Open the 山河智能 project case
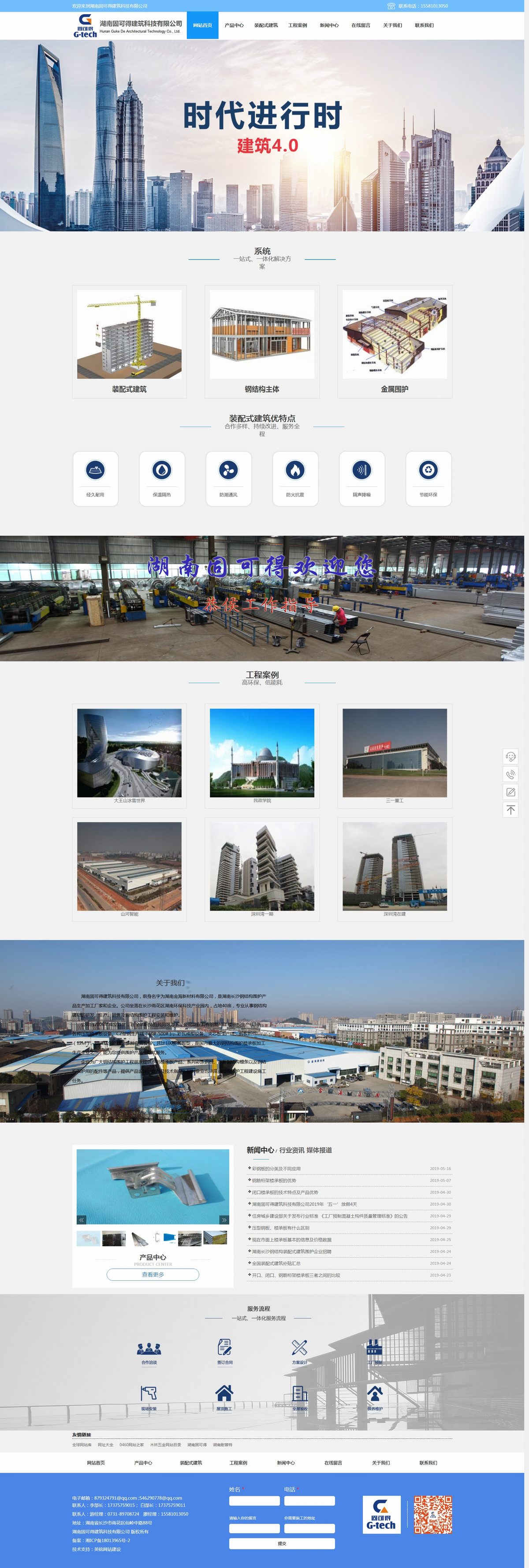The width and height of the screenshot is (529, 1568). click(129, 868)
